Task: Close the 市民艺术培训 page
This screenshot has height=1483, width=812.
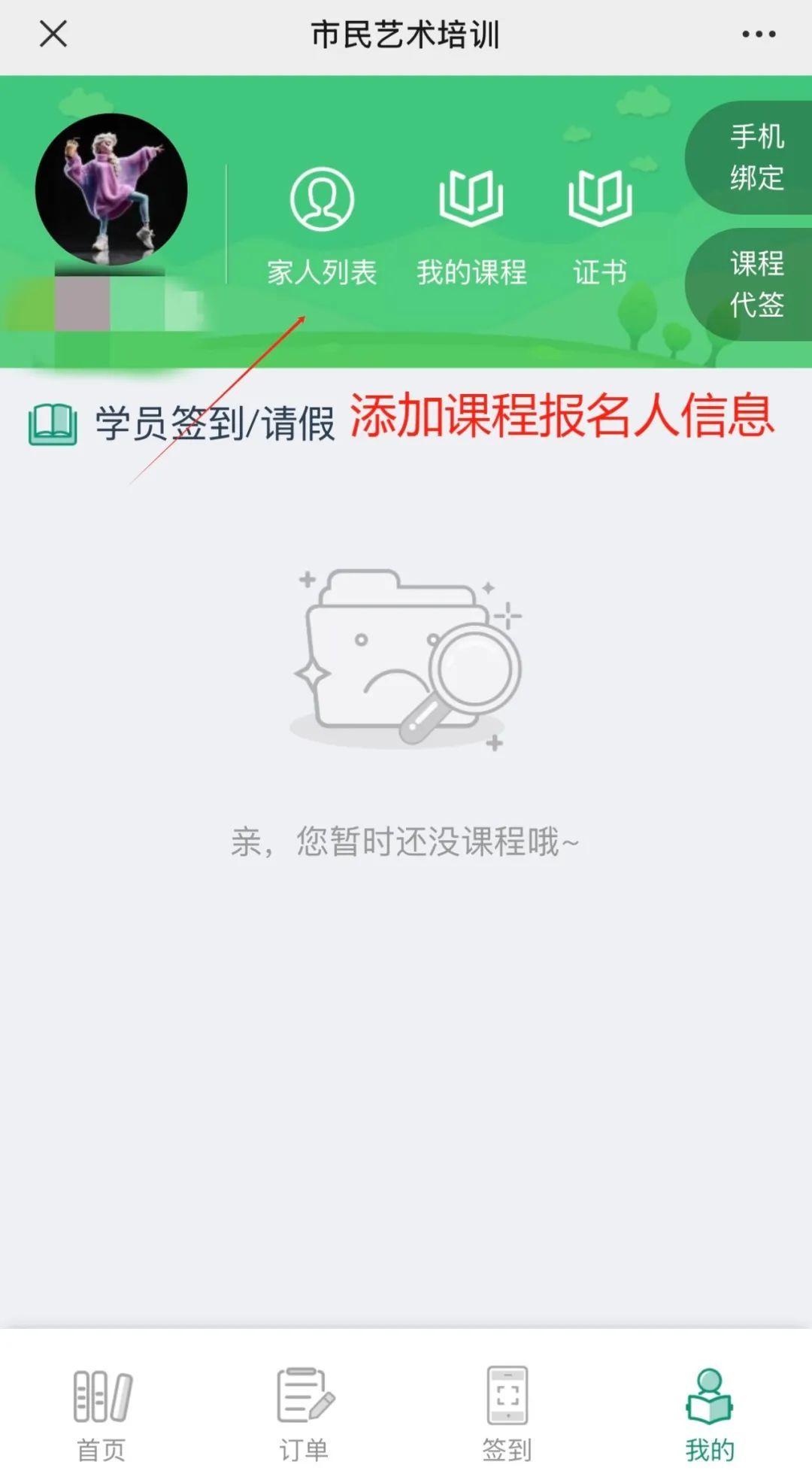Action: 53,34
